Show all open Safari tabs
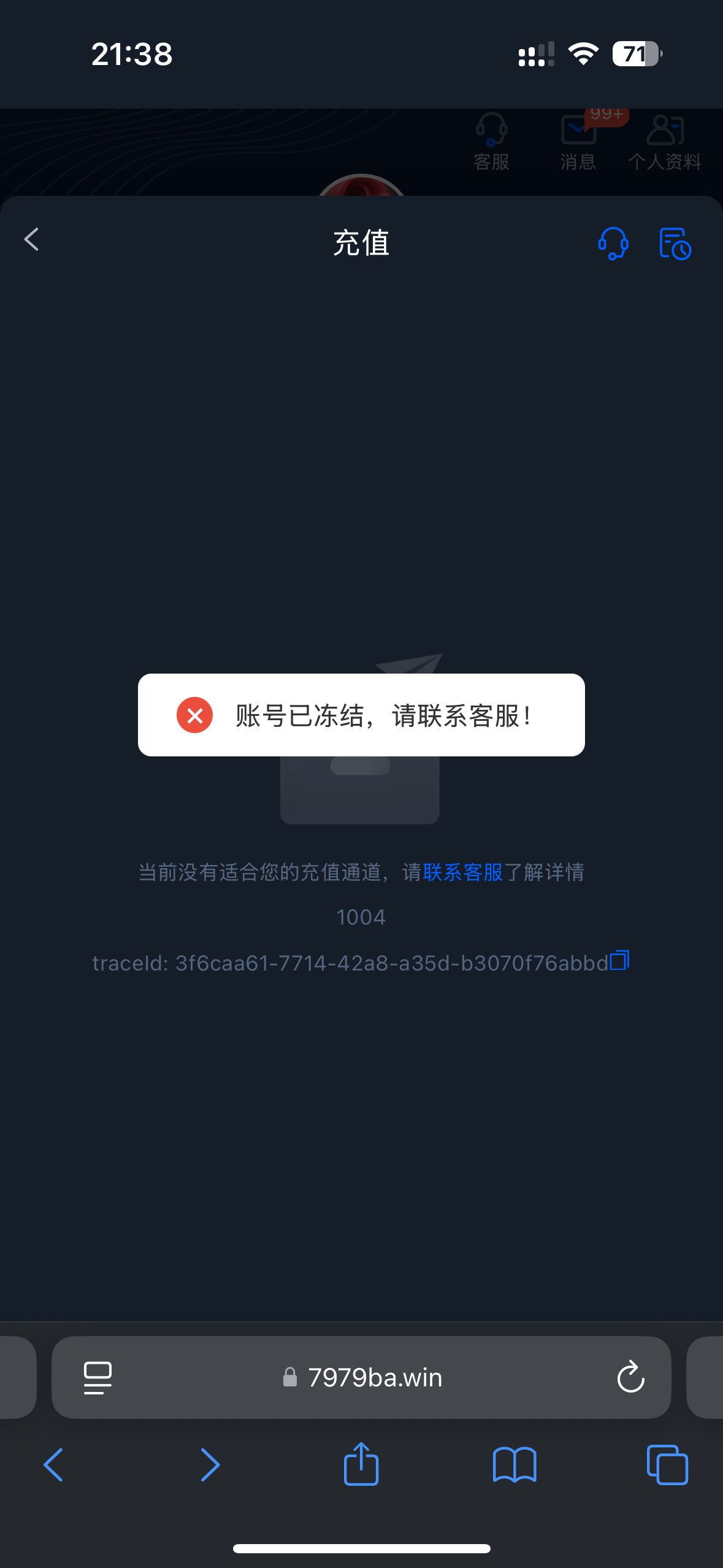This screenshot has width=723, height=1568. (x=667, y=1465)
